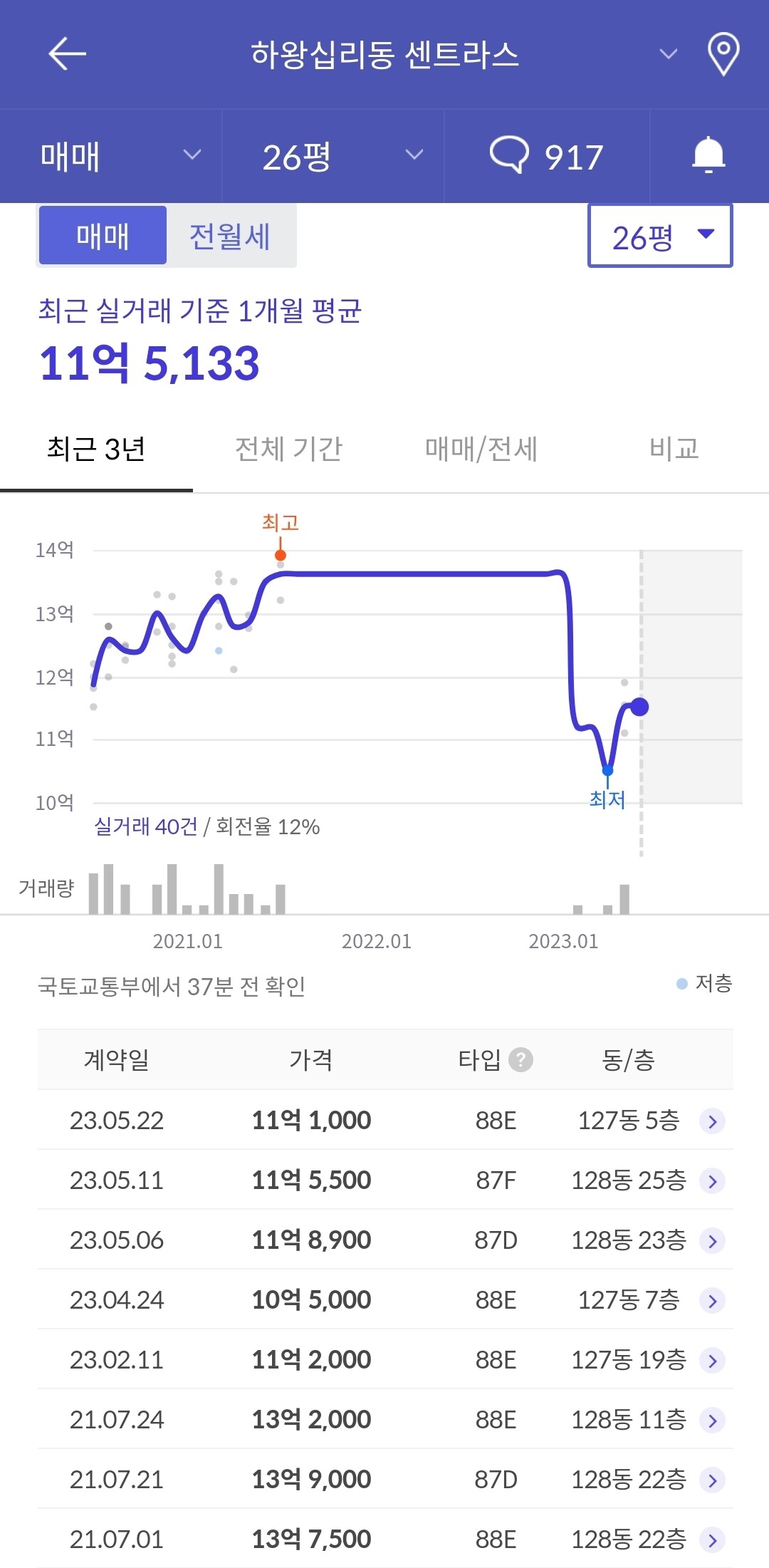Screen dimensions: 769x1568
Task: Switch to 전월세 rental listings
Action: (229, 235)
